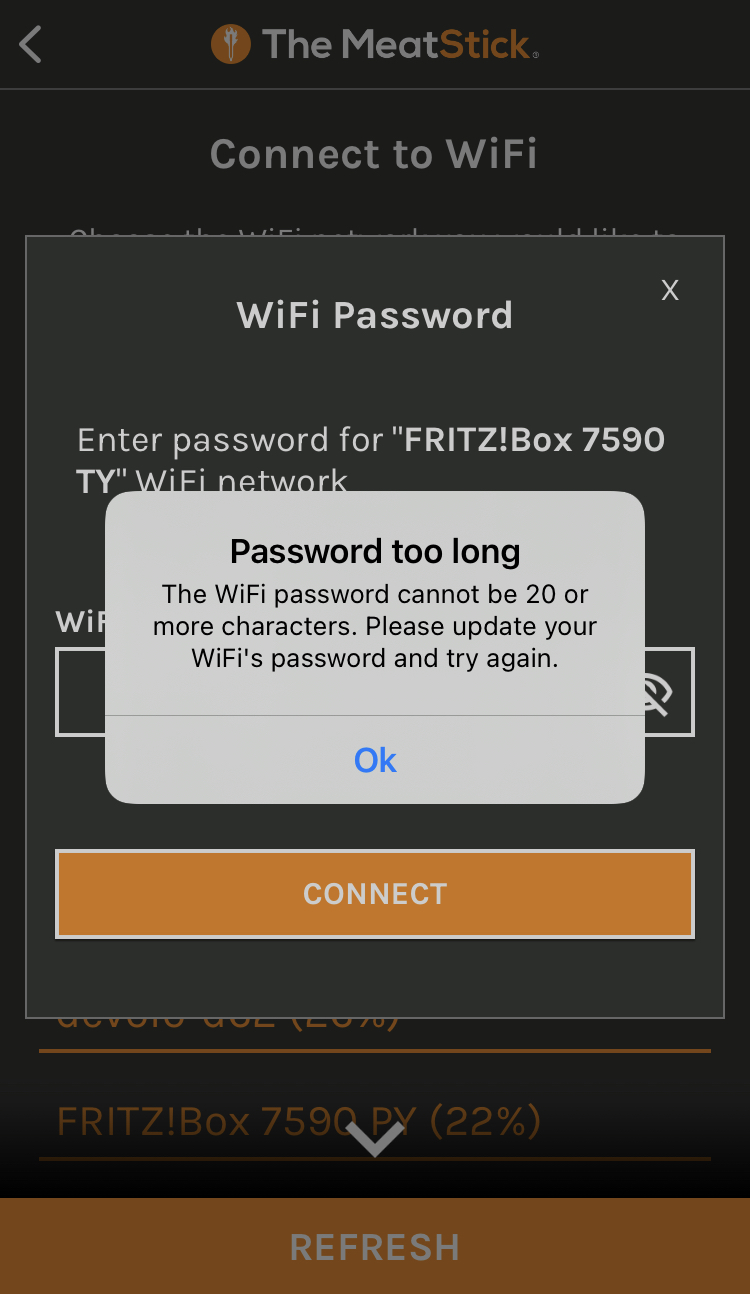Refresh the WiFi network list
The image size is (750, 1294).
point(375,1246)
